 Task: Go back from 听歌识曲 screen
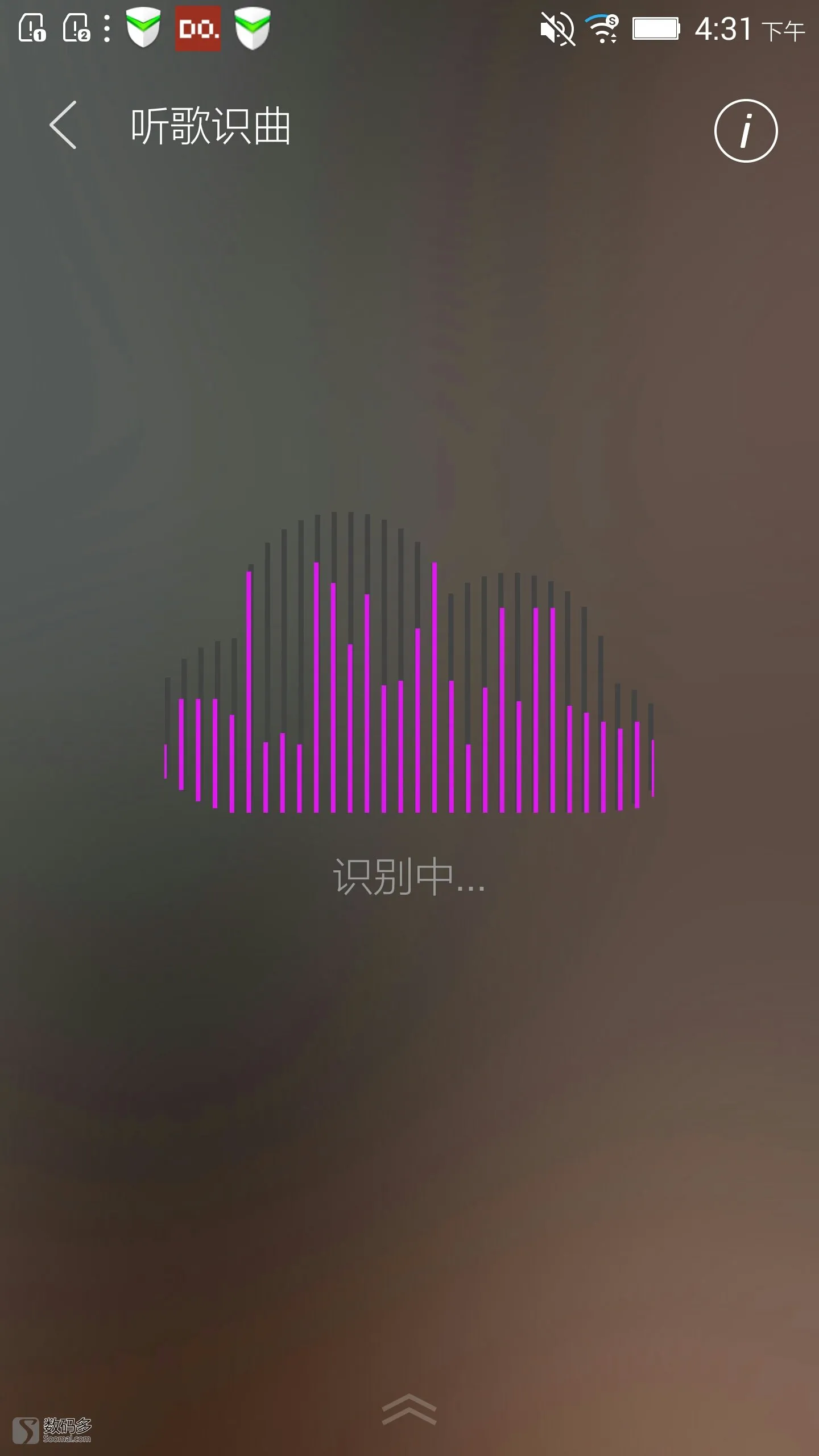pyautogui.click(x=63, y=126)
